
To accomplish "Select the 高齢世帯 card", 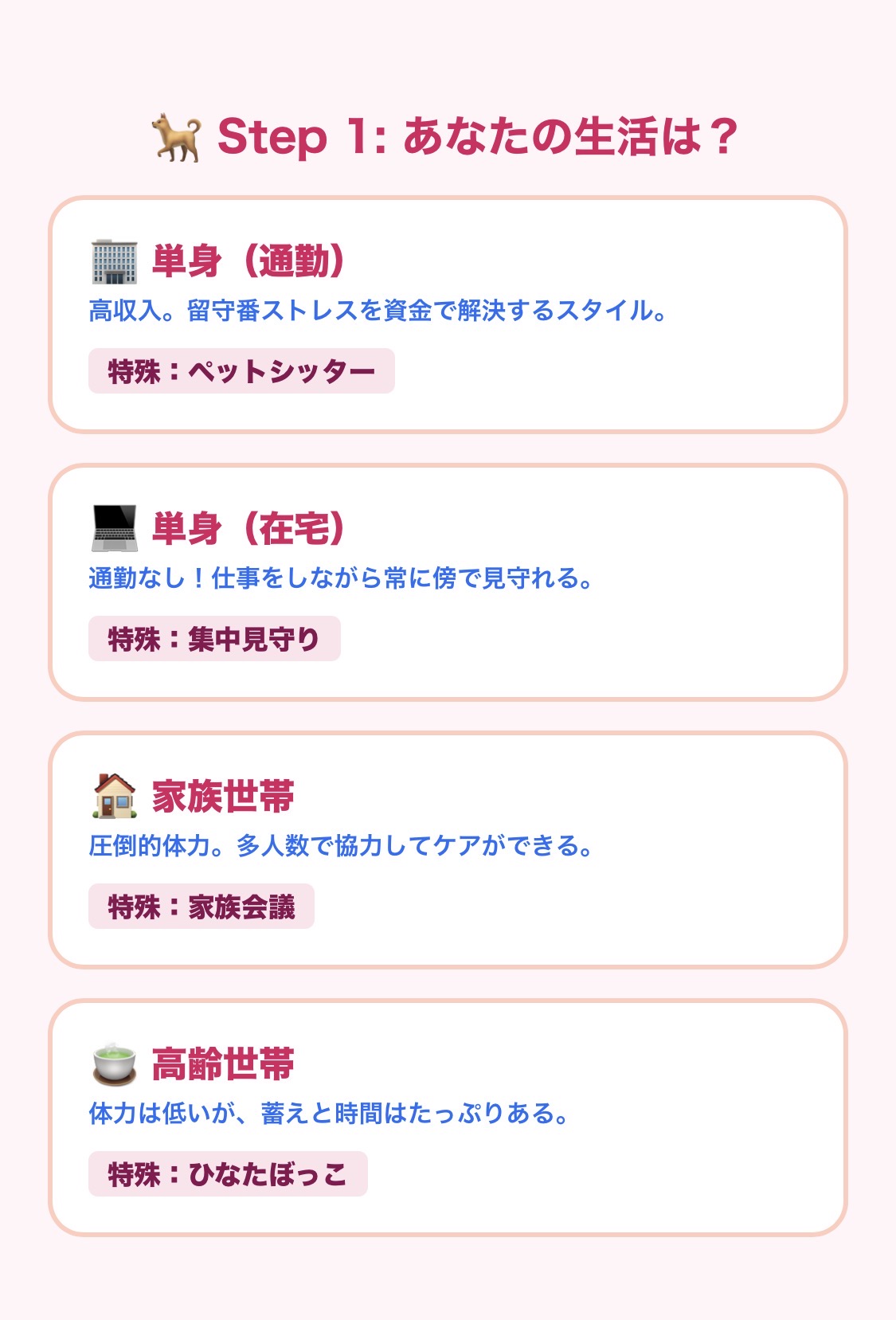I will (x=448, y=1118).
